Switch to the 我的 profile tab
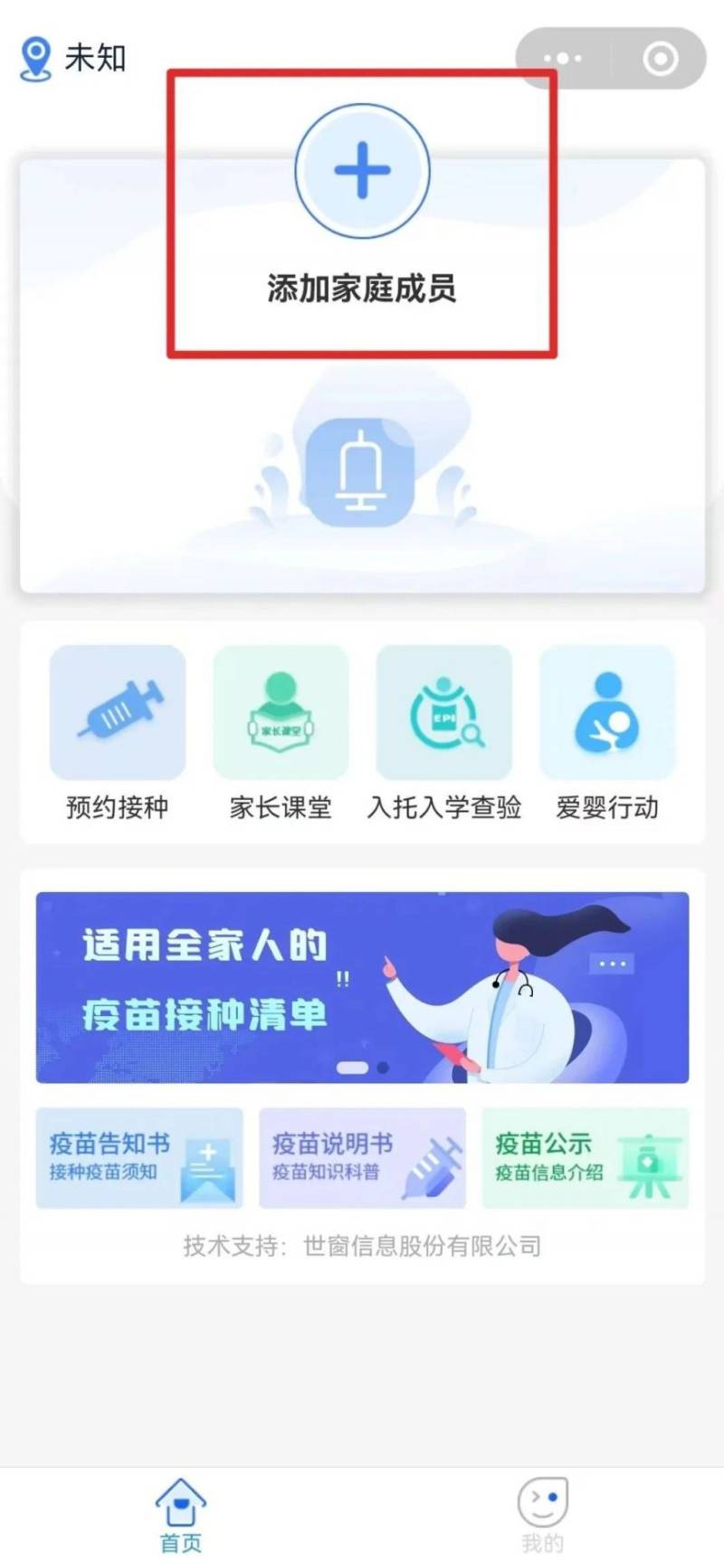 [542, 1515]
